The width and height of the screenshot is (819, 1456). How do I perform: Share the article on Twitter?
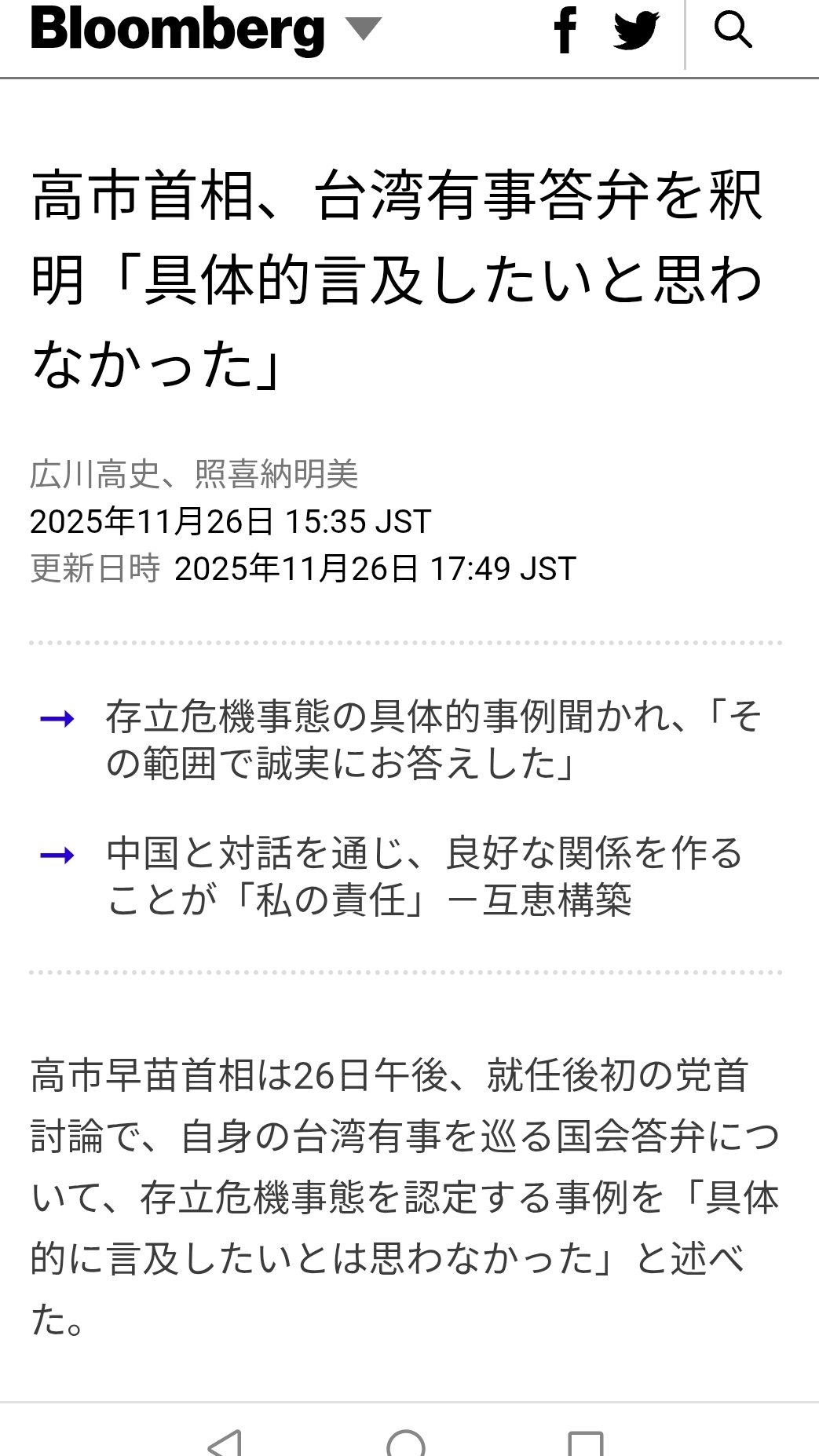coord(636,31)
